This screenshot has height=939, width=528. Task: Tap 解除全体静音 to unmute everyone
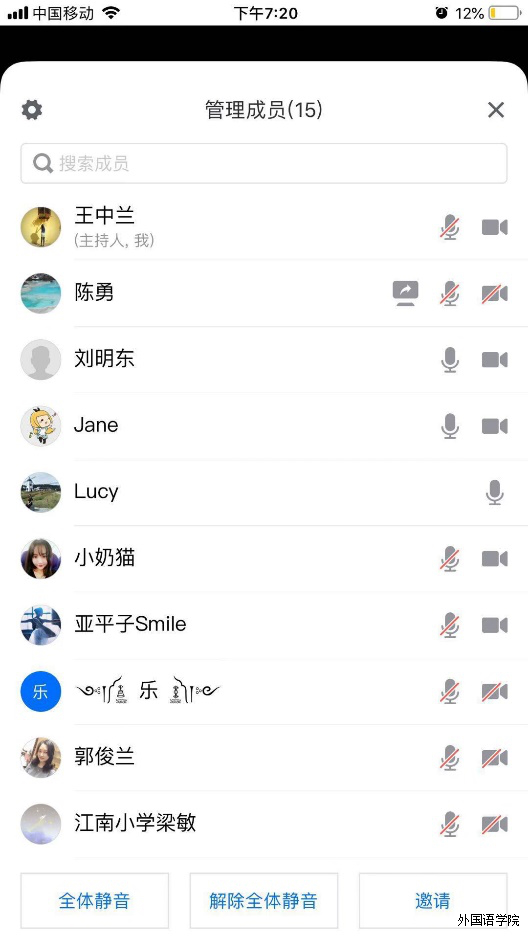coord(264,900)
